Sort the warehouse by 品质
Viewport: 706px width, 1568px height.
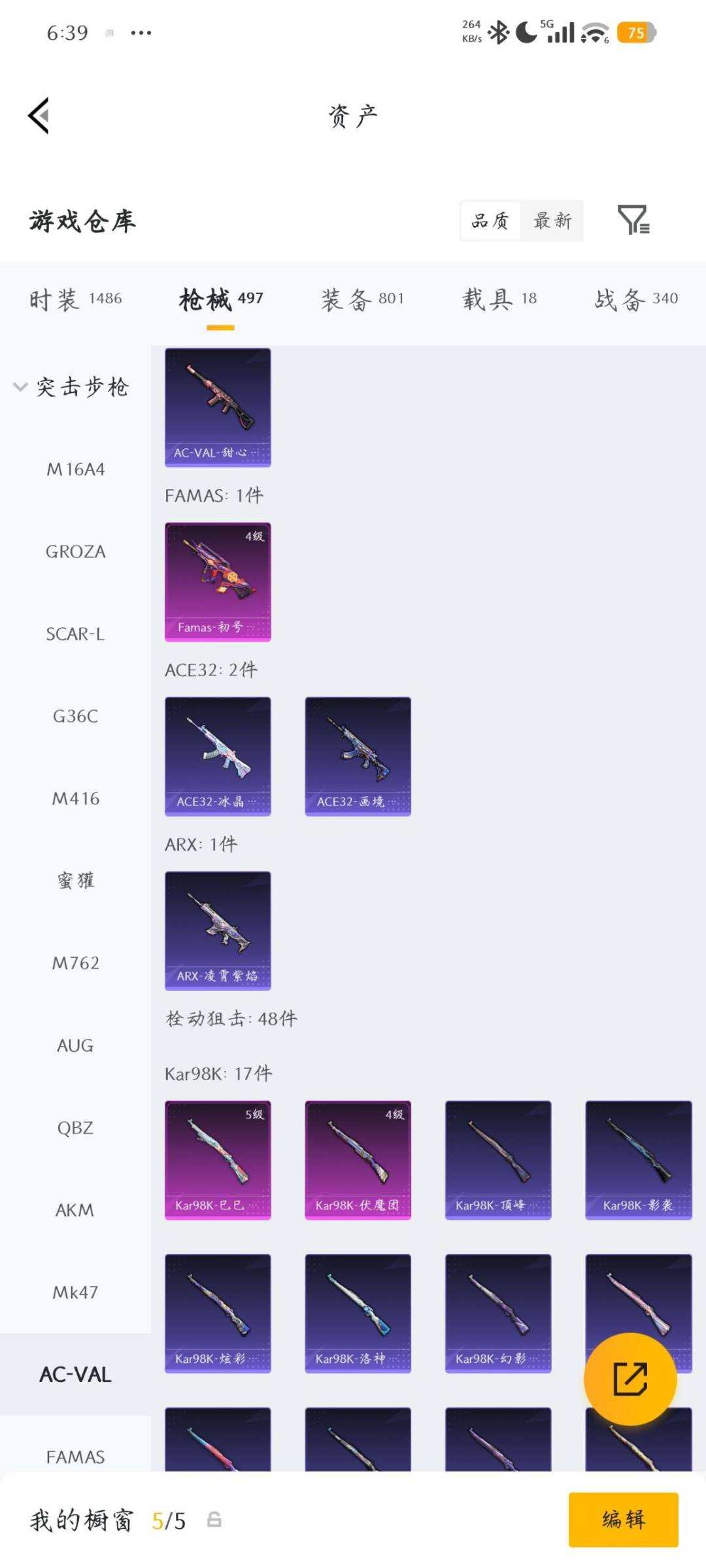[x=490, y=221]
